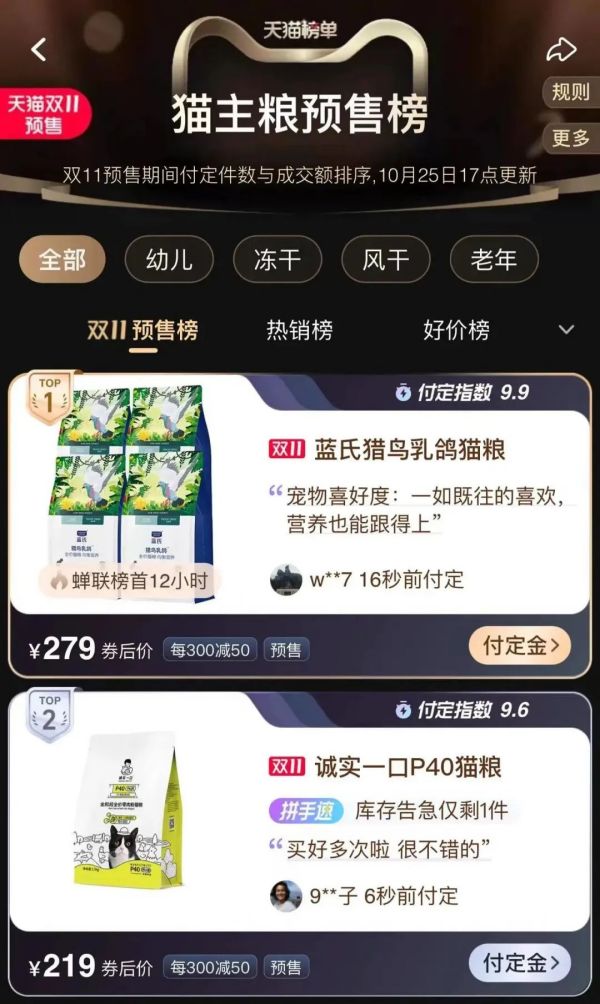Tap the 更多 more button
The width and height of the screenshot is (600, 1004).
(x=571, y=138)
